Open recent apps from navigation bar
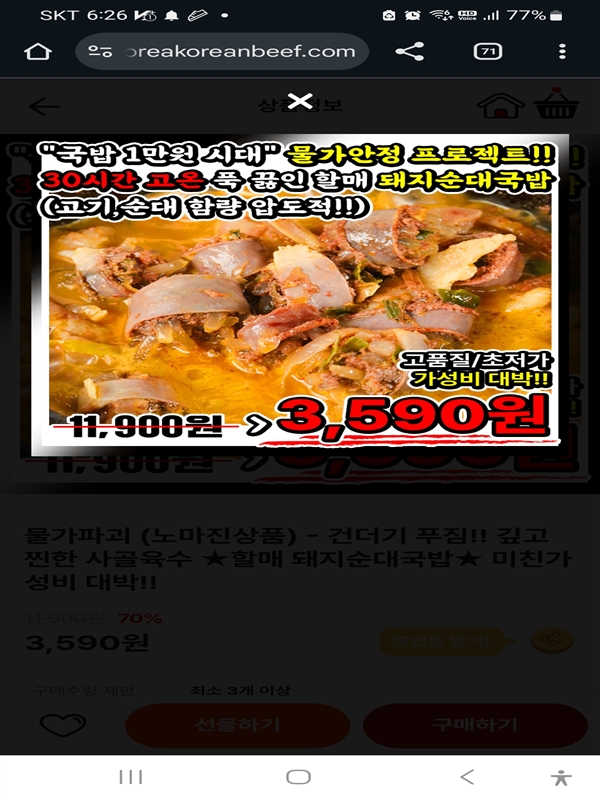 tap(131, 777)
